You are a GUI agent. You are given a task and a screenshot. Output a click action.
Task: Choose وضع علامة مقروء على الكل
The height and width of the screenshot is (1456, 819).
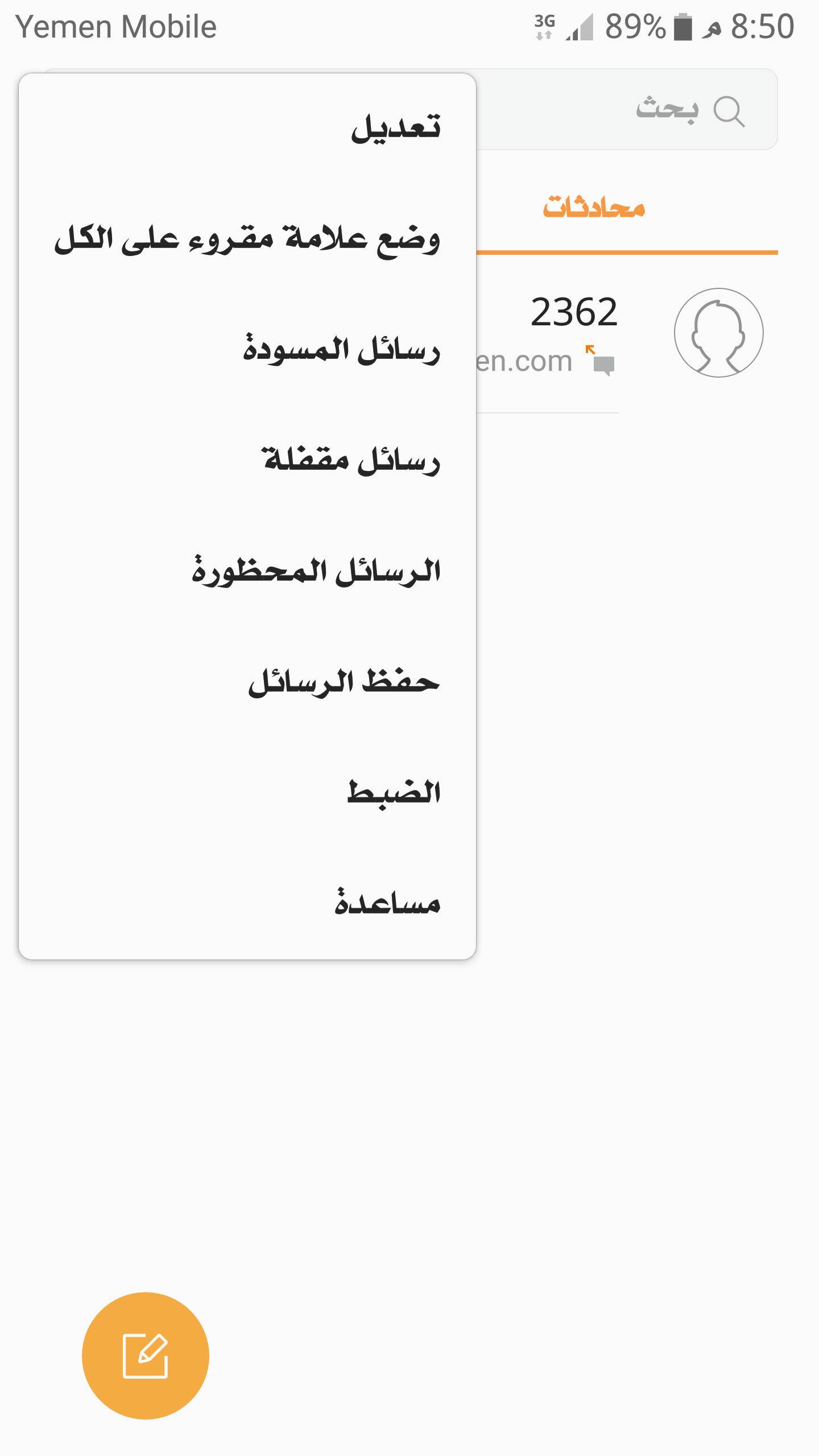point(247,239)
